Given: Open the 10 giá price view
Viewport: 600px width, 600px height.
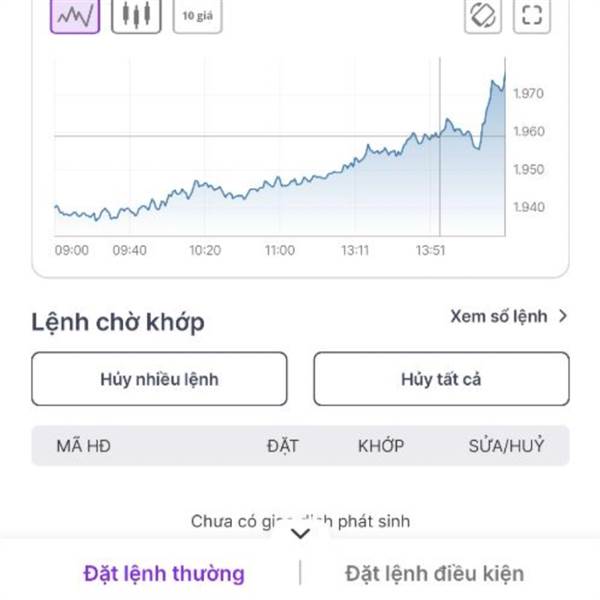Looking at the screenshot, I should click(197, 15).
